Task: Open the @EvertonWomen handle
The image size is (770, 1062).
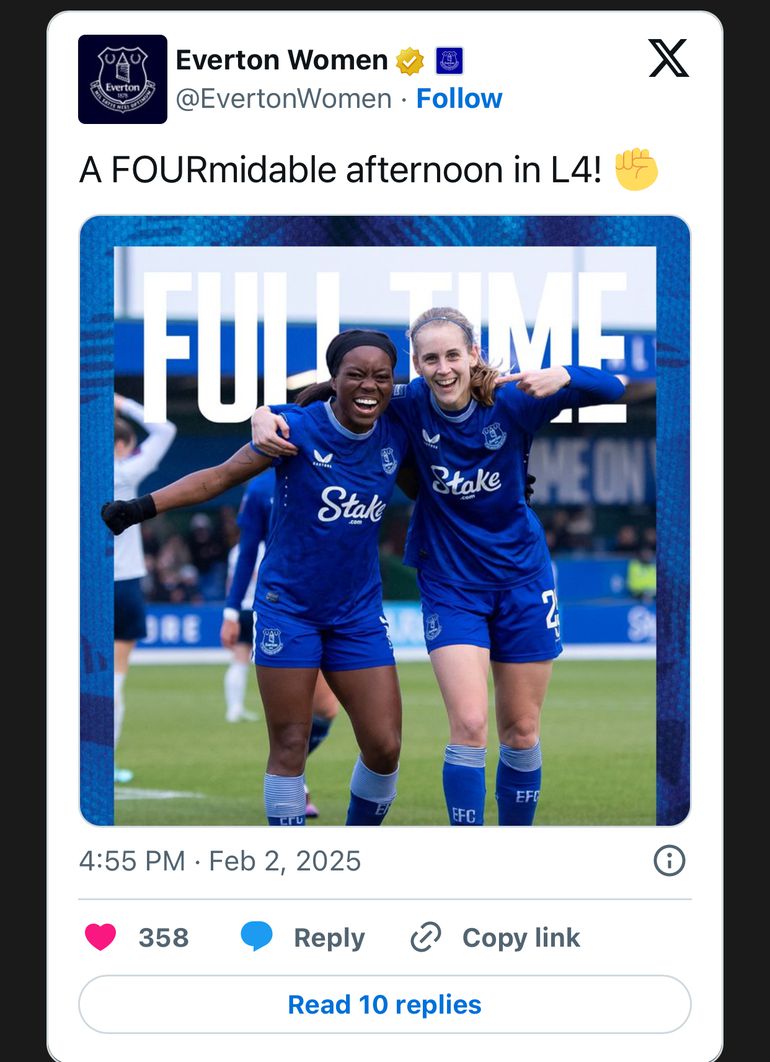Action: pyautogui.click(x=284, y=99)
